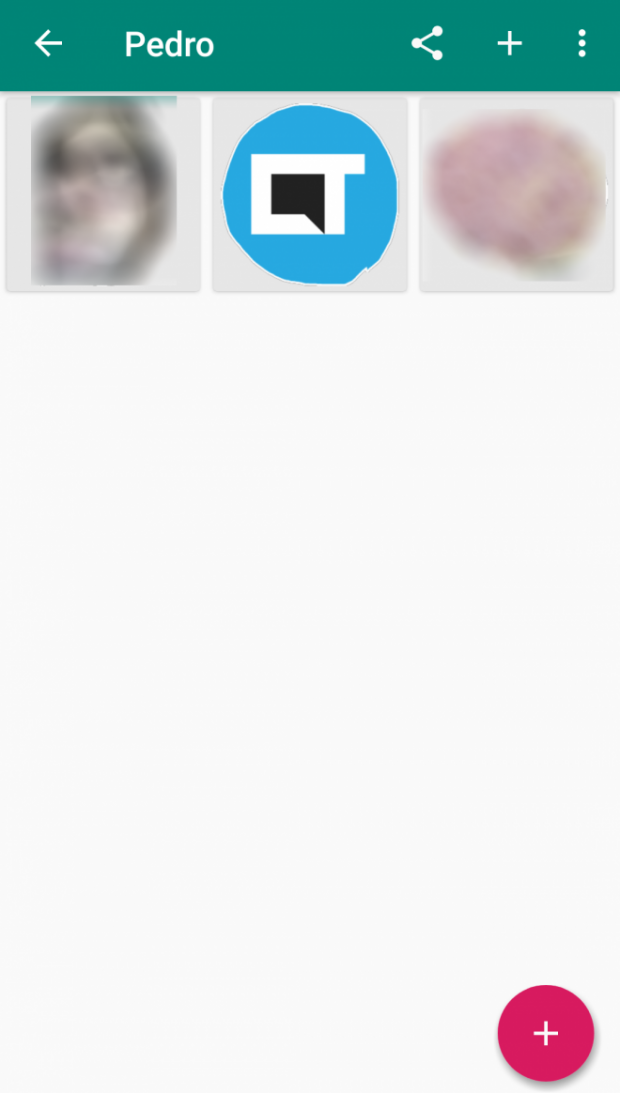The width and height of the screenshot is (620, 1093).
Task: Open the overflow menu
Action: [x=582, y=44]
